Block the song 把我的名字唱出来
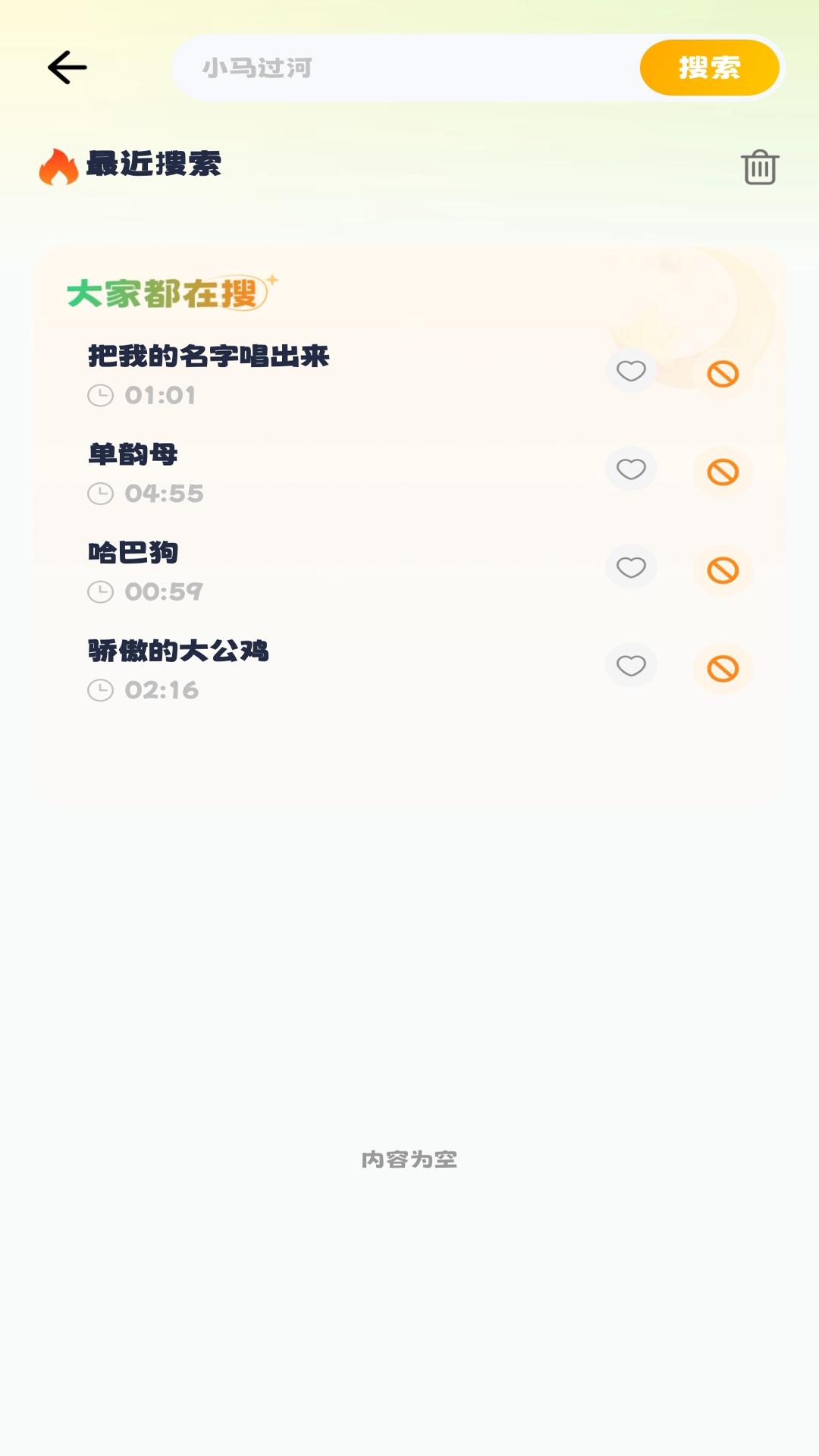819x1456 pixels. 722,374
